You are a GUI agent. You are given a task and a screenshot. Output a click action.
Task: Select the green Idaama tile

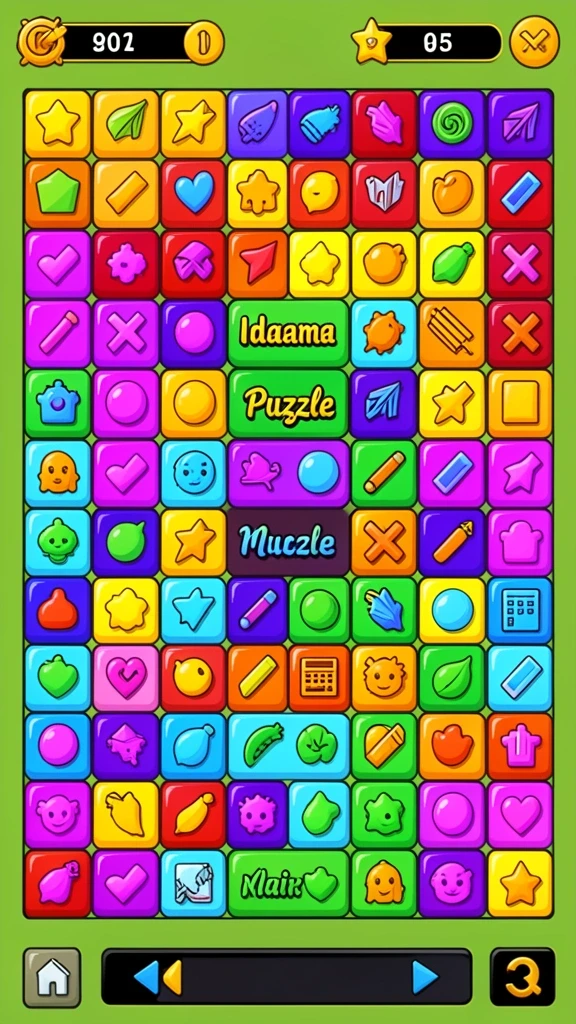coord(288,333)
